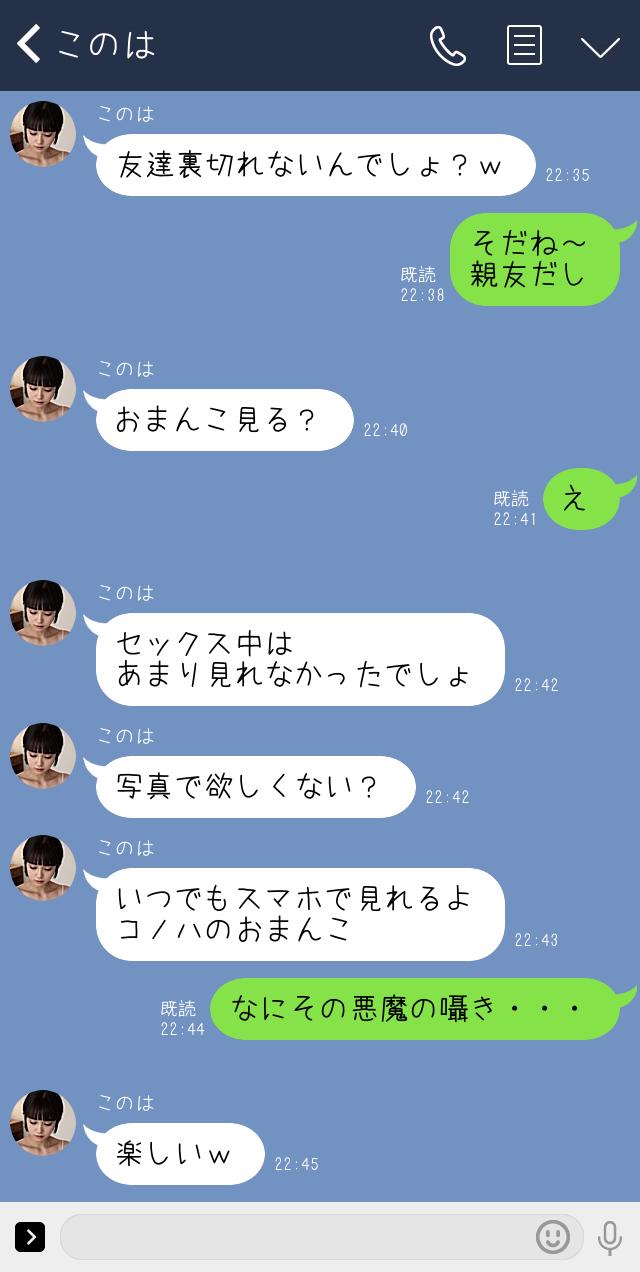Tap the microphone for voice input

coord(609,1237)
